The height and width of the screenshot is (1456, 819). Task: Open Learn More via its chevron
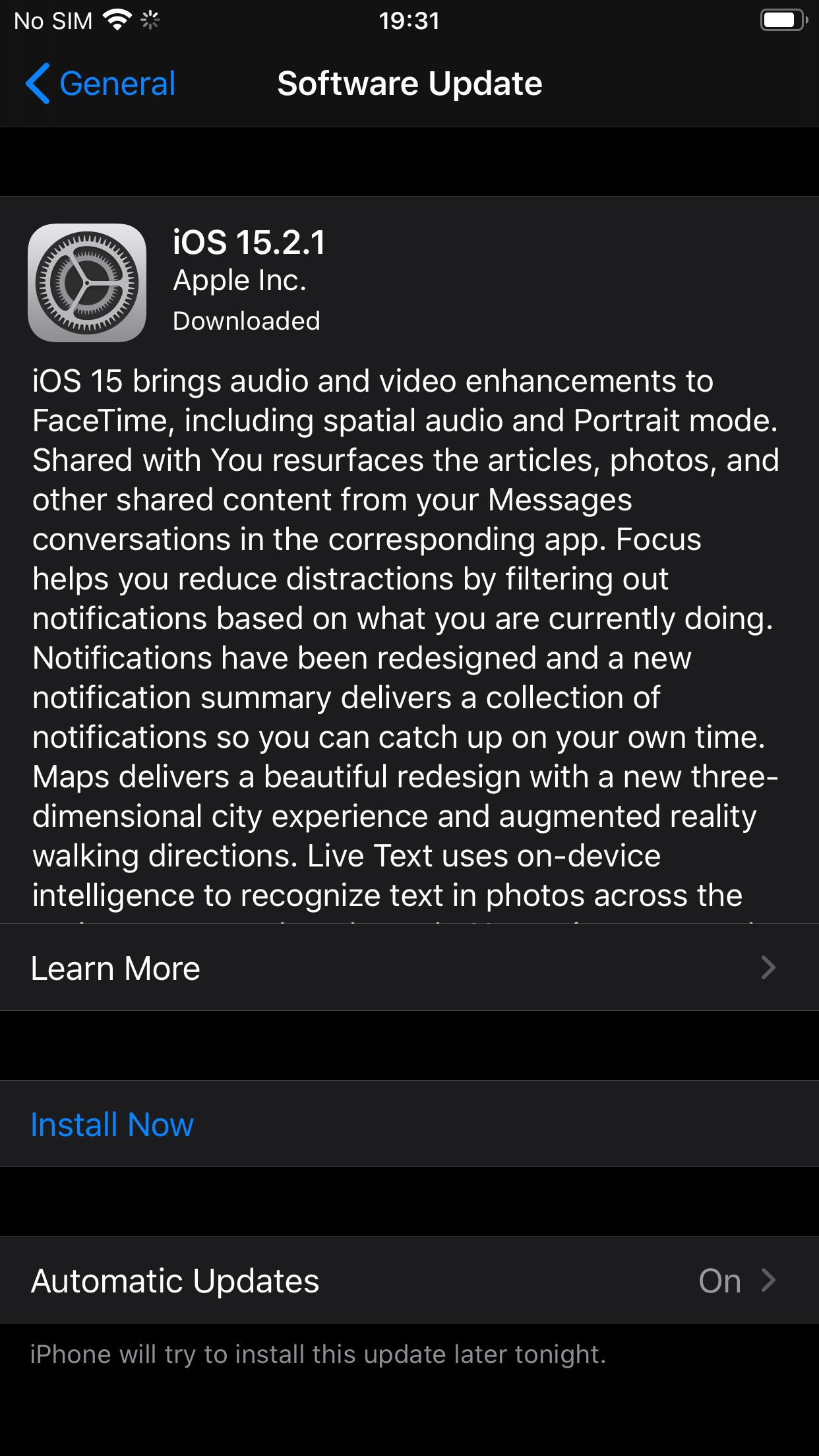pyautogui.click(x=770, y=967)
